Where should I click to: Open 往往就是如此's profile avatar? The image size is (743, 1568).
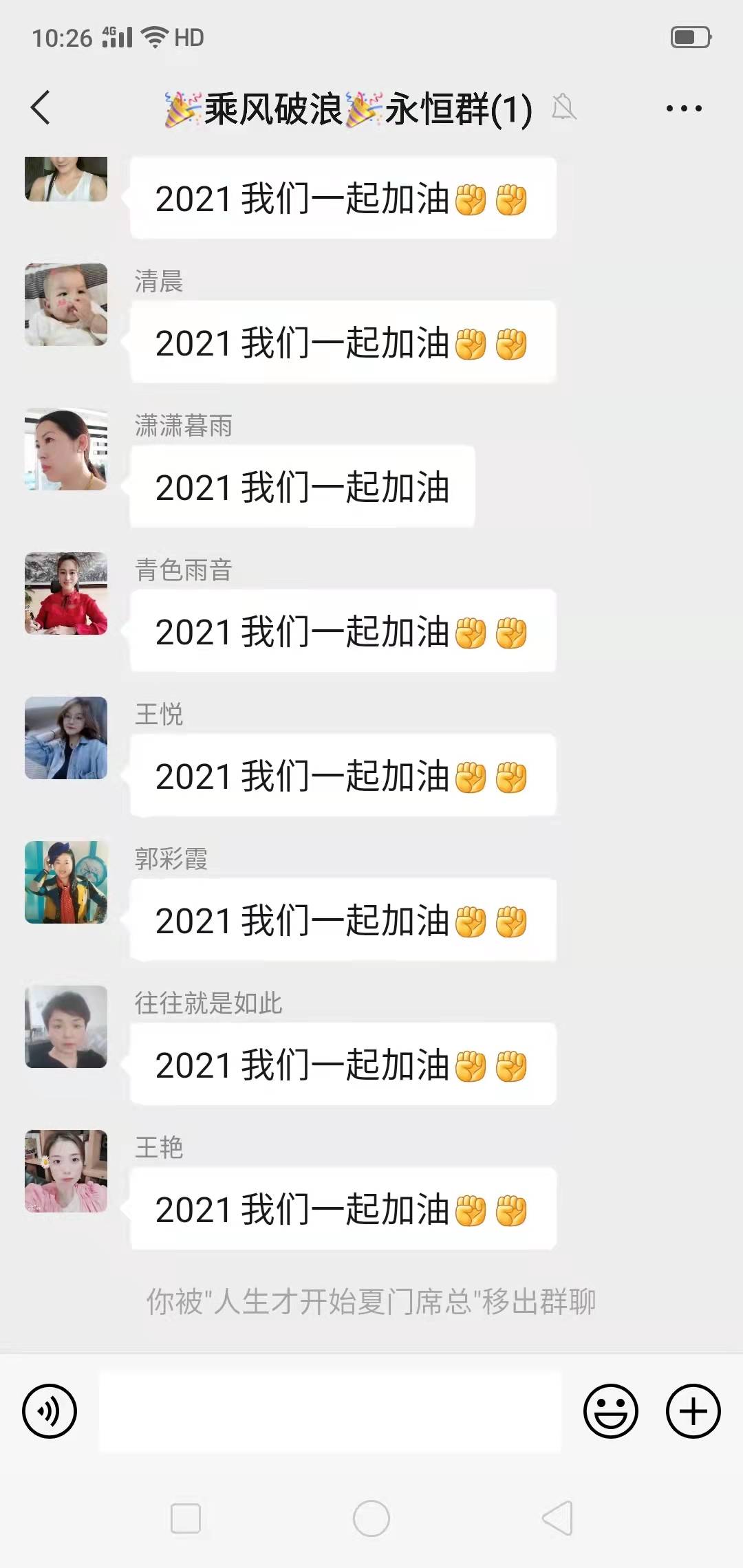pos(66,1027)
